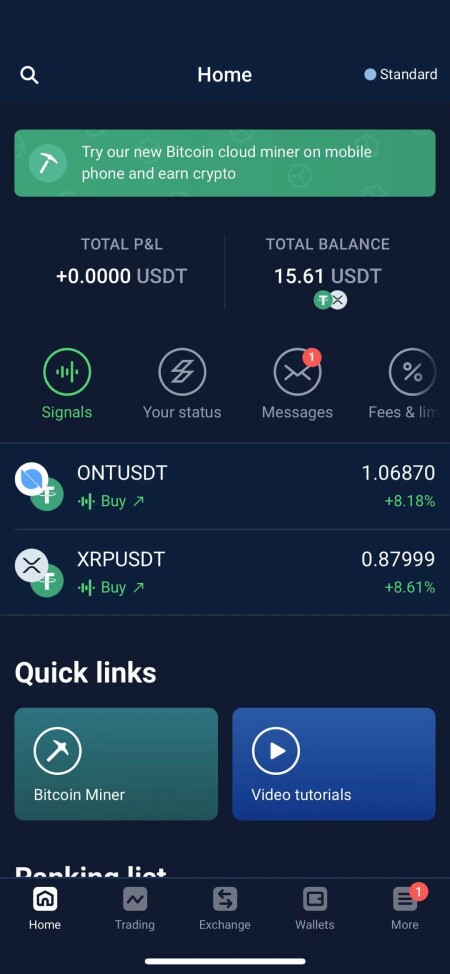Switch to the Wallets tab
This screenshot has width=450, height=974.
[x=315, y=909]
